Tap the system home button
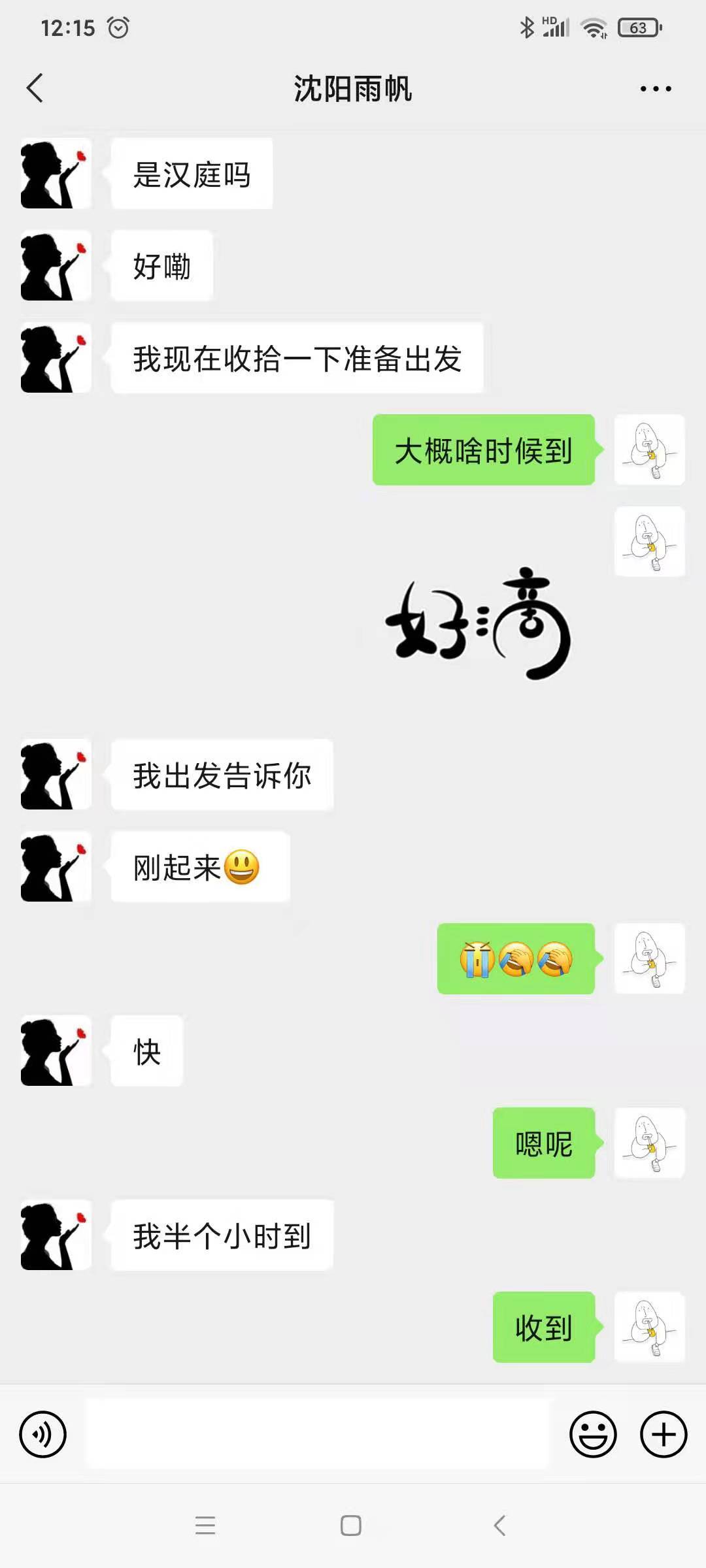 coord(351,1526)
